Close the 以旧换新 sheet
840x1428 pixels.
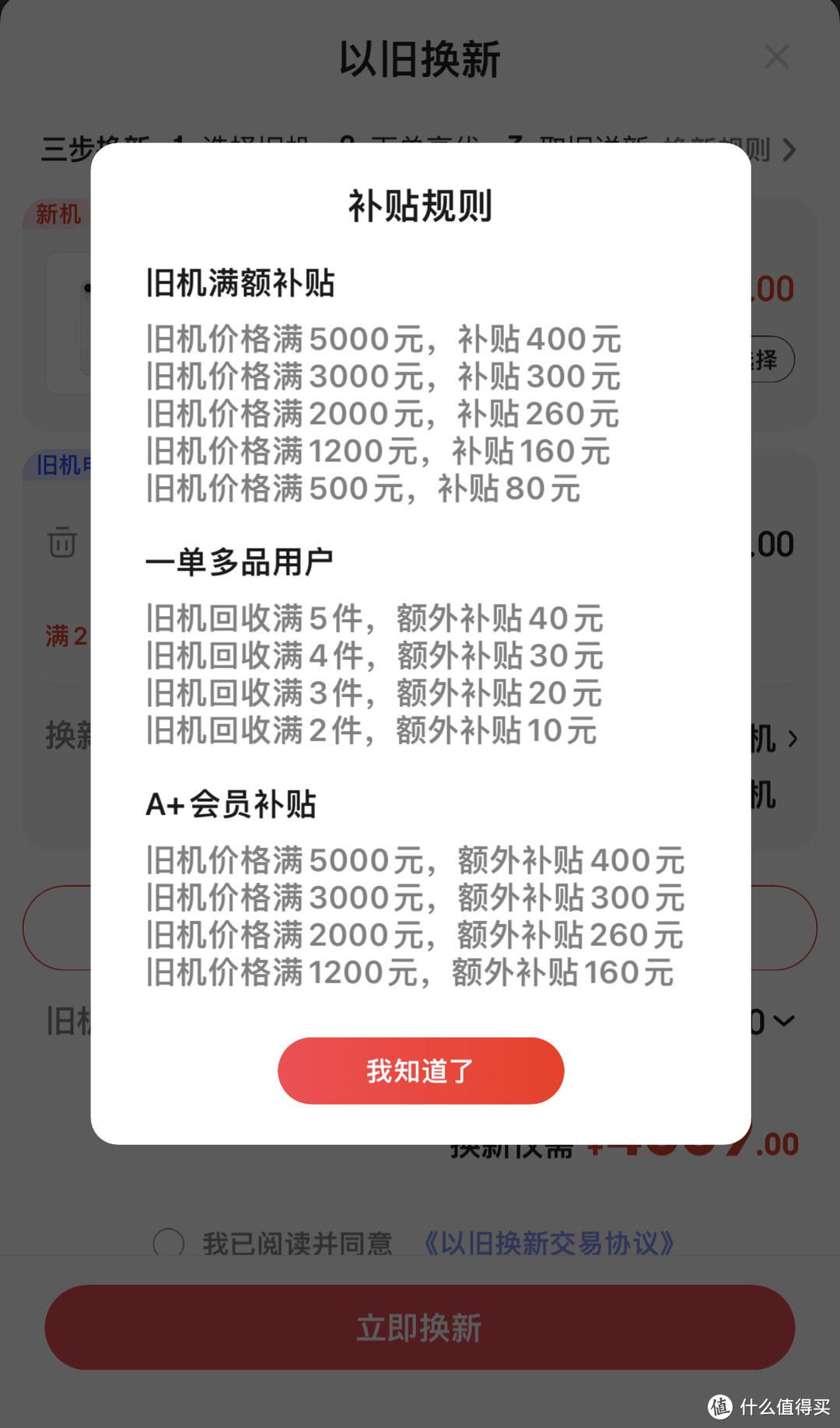[x=776, y=57]
